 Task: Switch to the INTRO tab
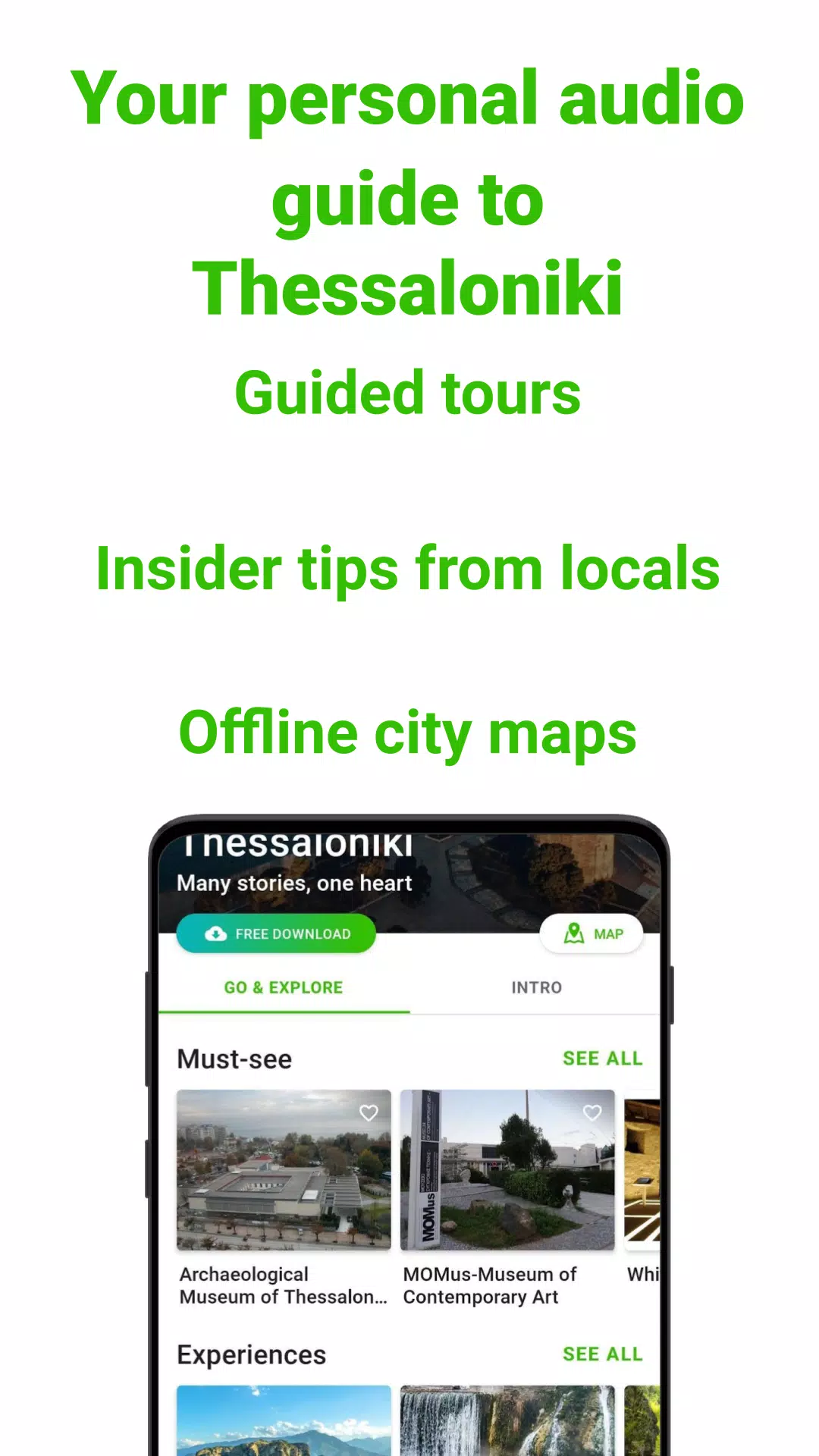535,987
